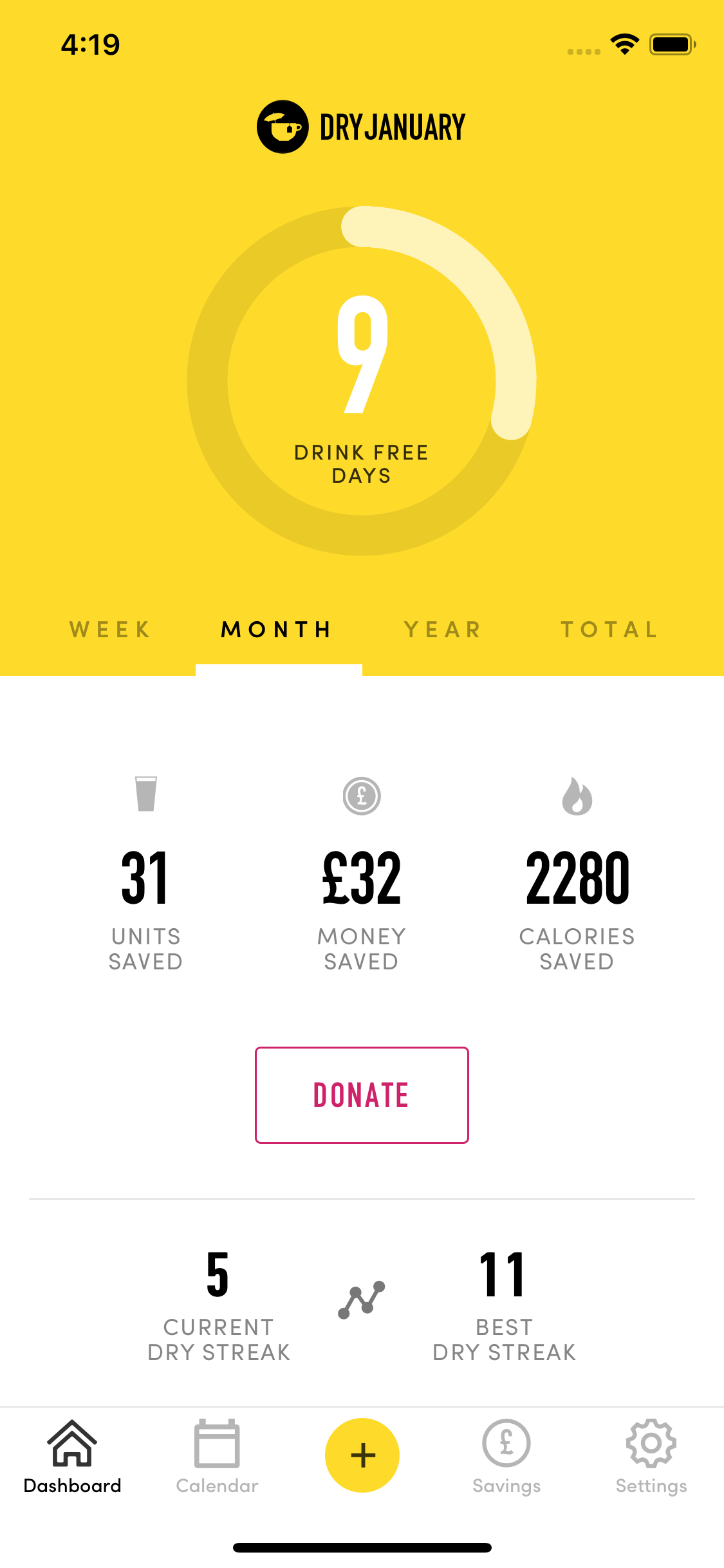This screenshot has height=1568, width=724.
Task: Show stats for the Year
Action: pyautogui.click(x=443, y=629)
